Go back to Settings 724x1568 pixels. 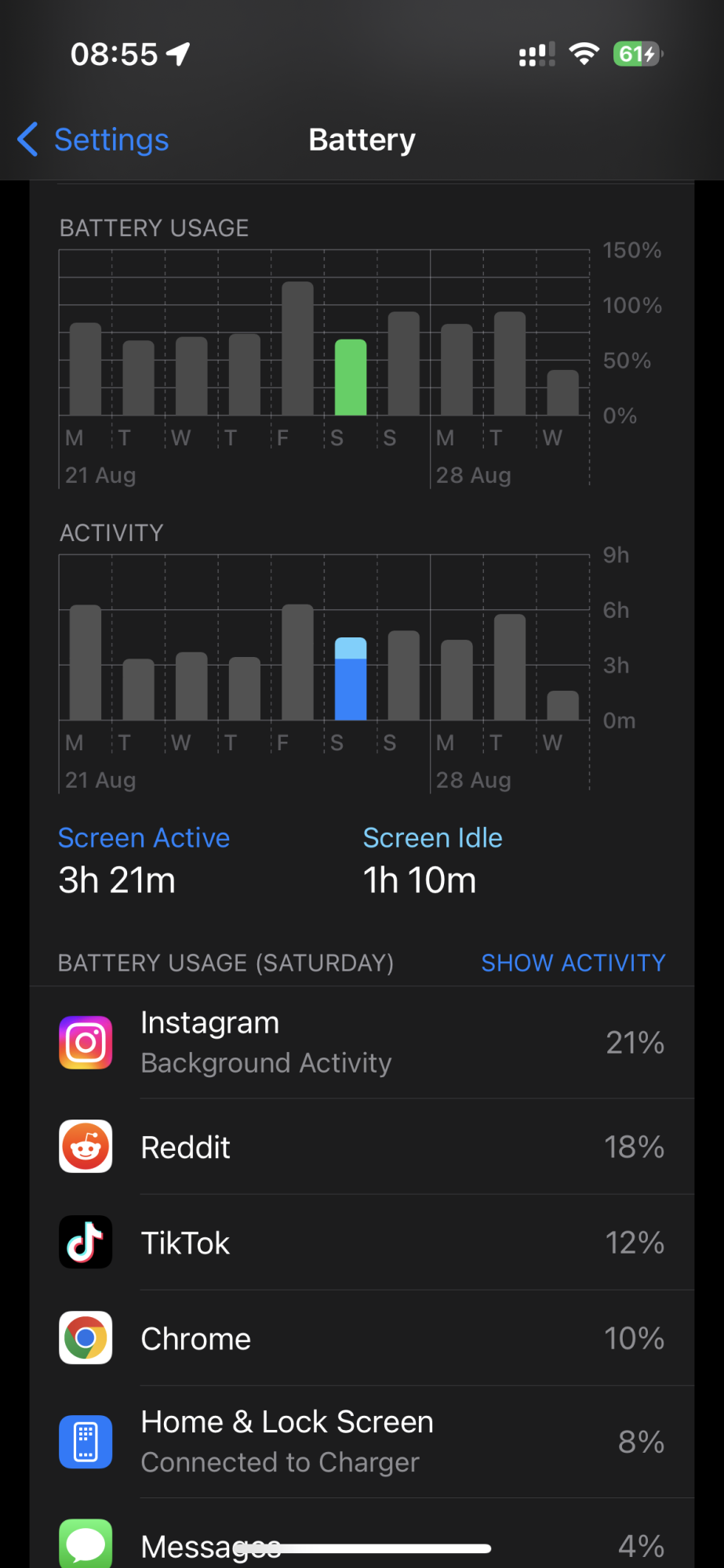pos(93,140)
